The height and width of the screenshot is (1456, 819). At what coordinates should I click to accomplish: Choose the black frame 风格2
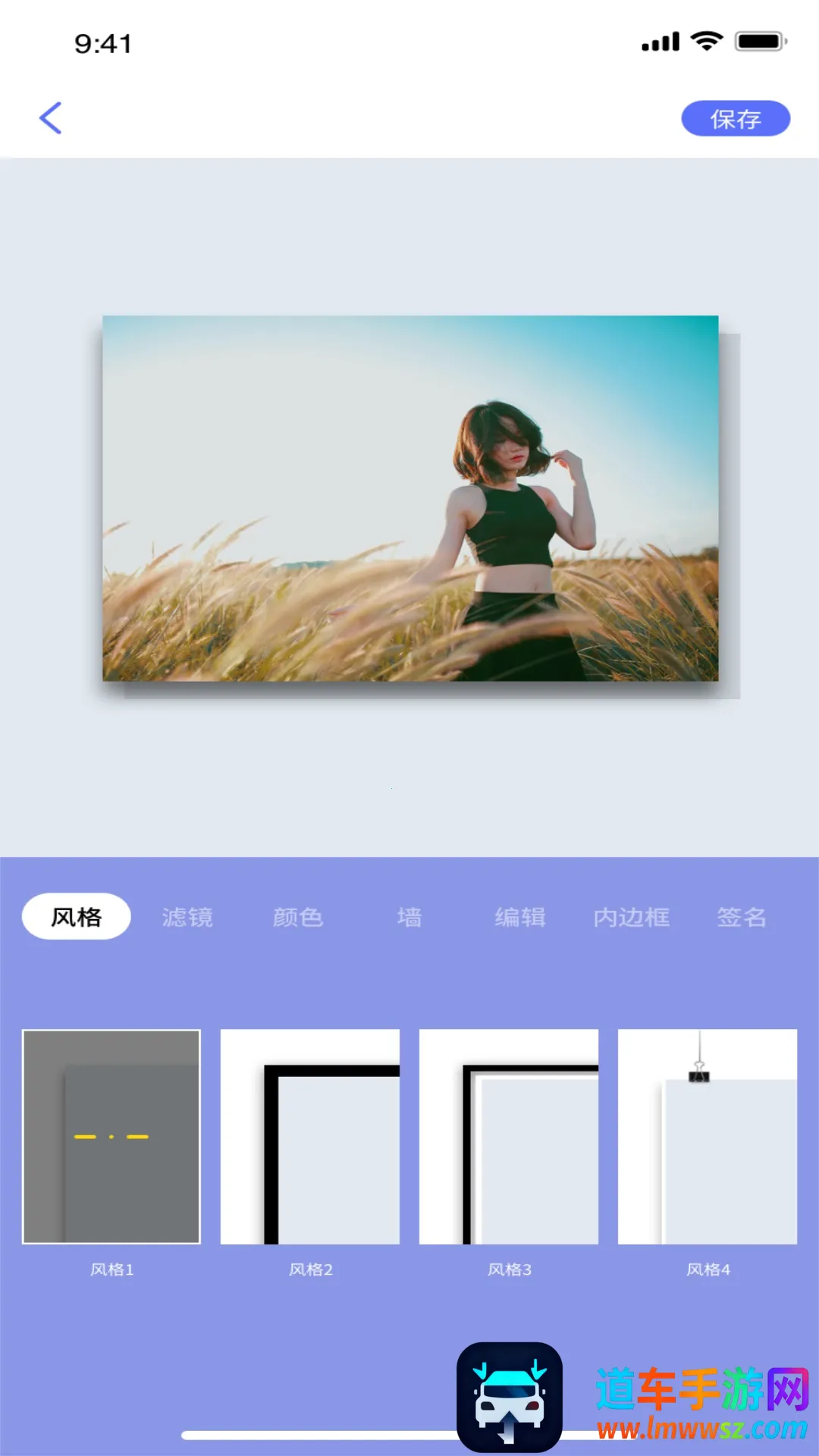[x=310, y=1136]
